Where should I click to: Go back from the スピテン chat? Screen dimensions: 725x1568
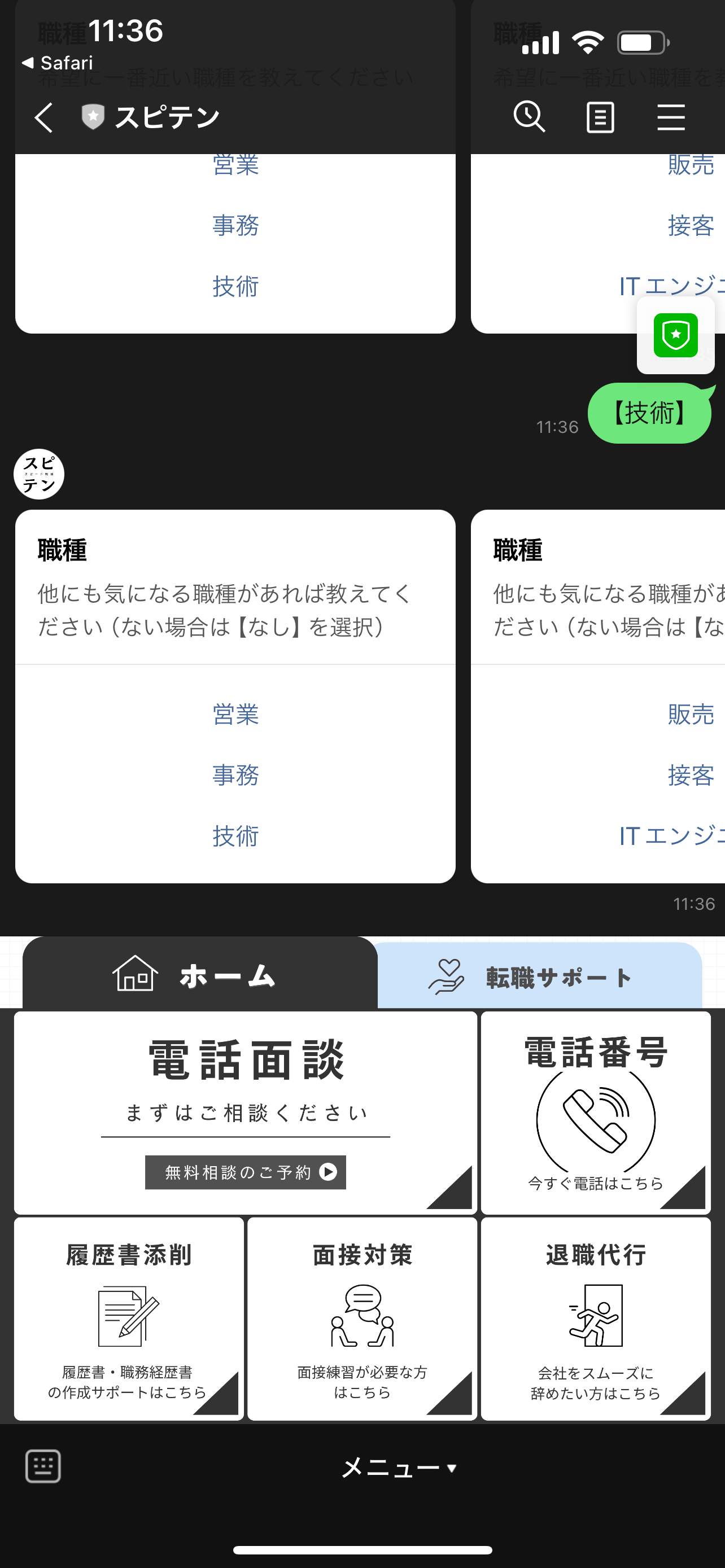tap(44, 117)
